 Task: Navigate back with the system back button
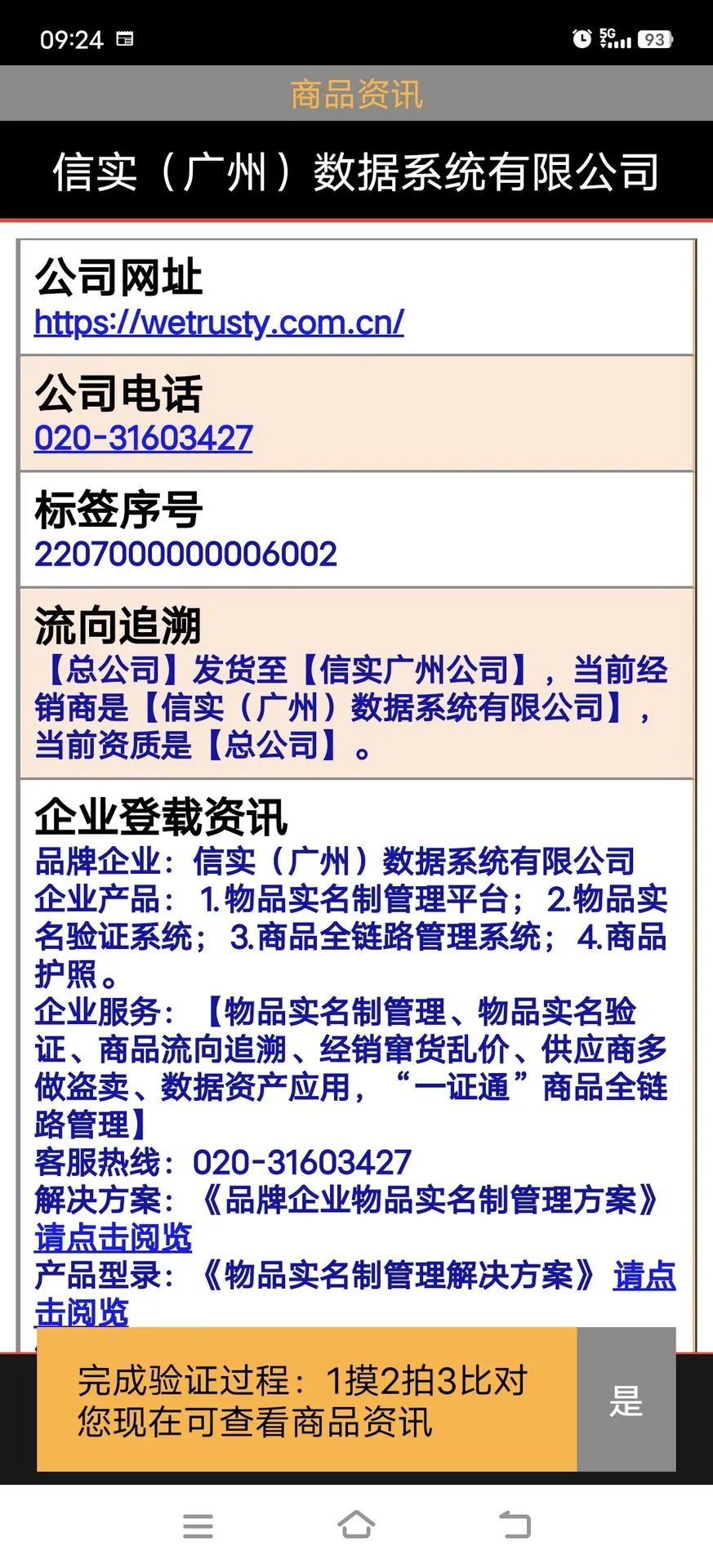point(515,1525)
